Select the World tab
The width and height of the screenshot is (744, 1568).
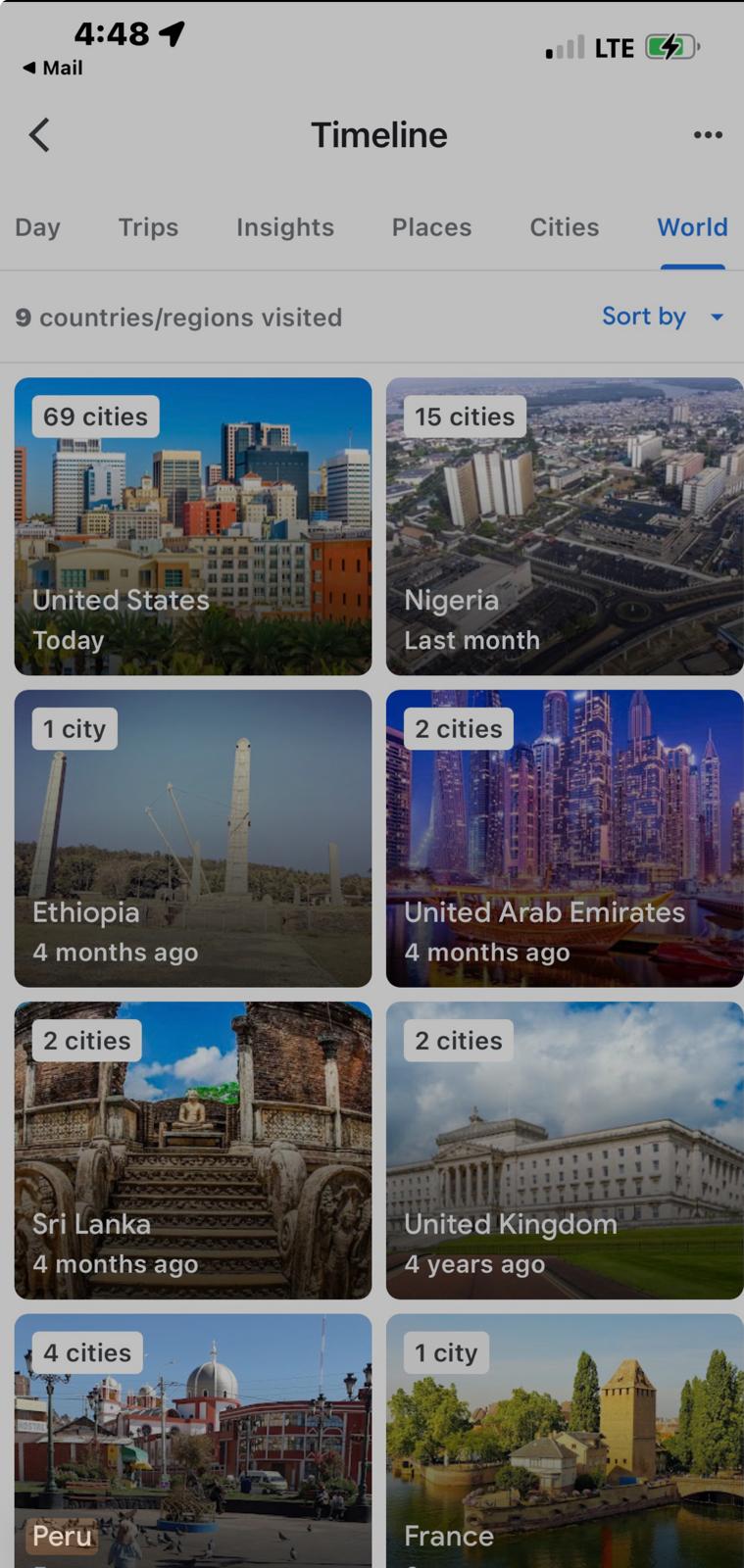pyautogui.click(x=692, y=227)
